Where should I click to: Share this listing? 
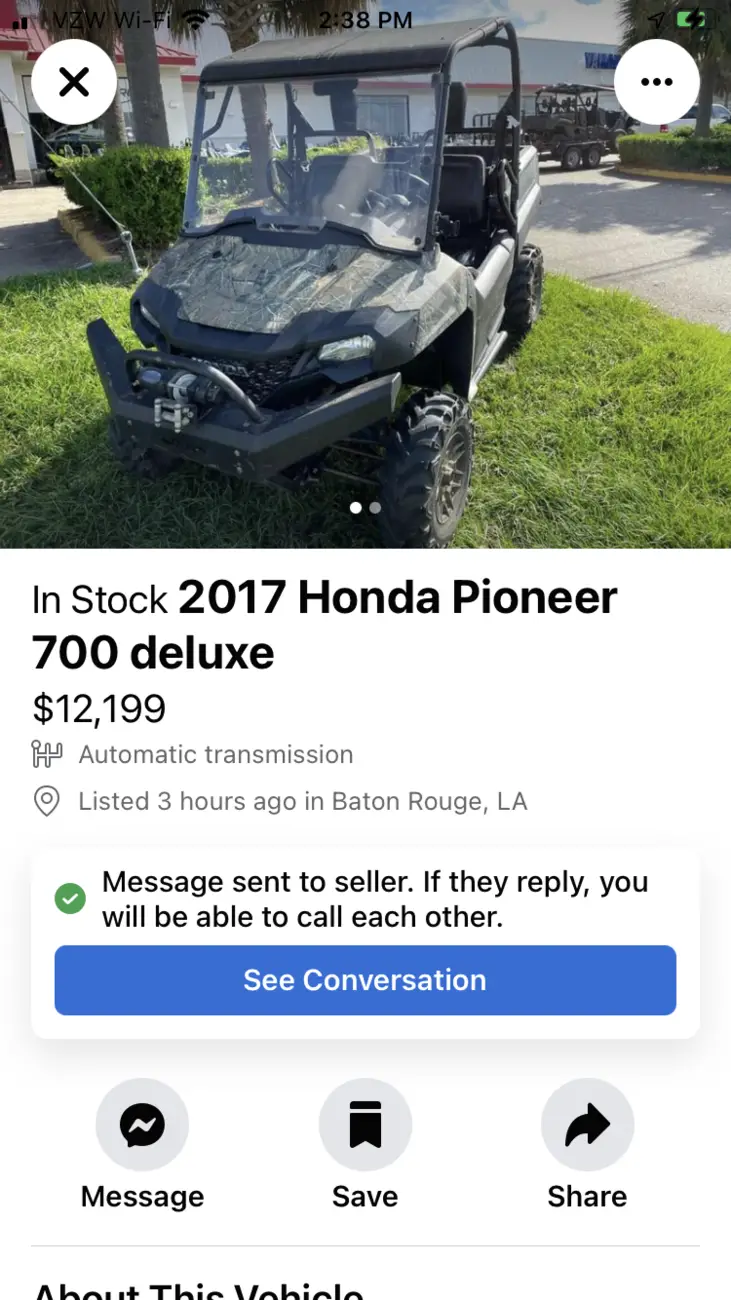coord(587,1125)
